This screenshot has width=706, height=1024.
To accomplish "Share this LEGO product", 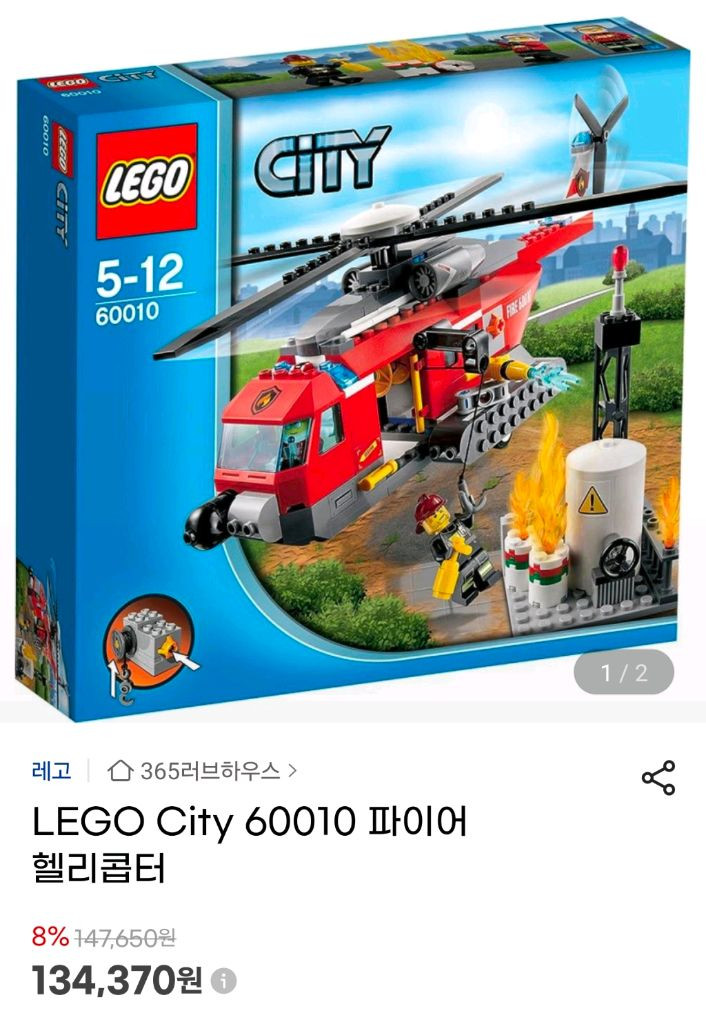I will point(657,778).
